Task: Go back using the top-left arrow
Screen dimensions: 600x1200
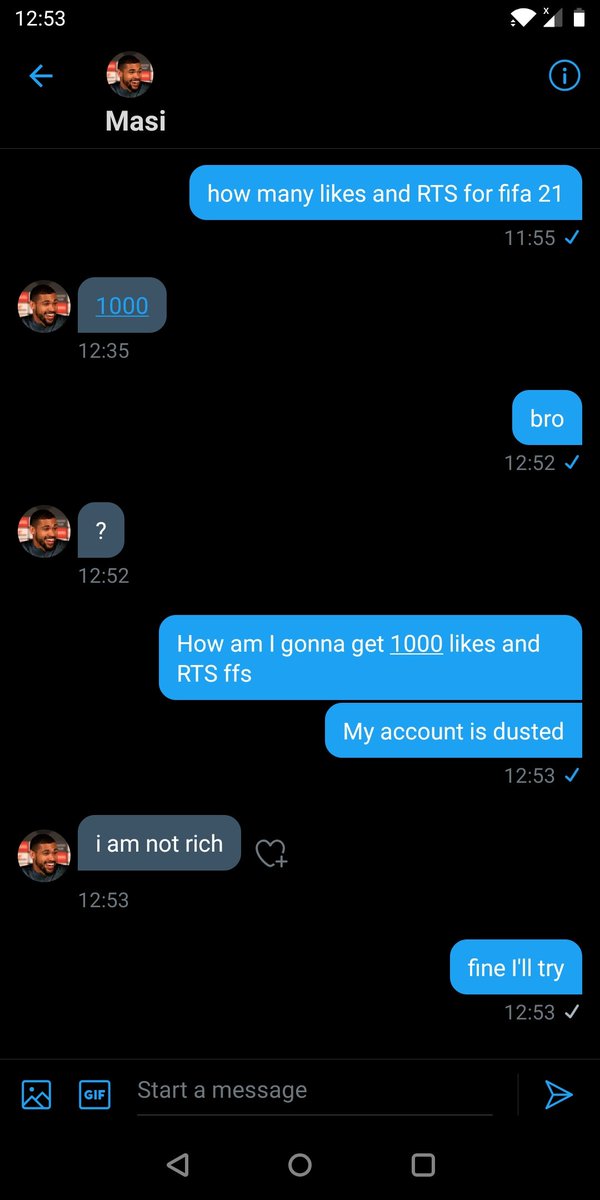Action: 40,76
